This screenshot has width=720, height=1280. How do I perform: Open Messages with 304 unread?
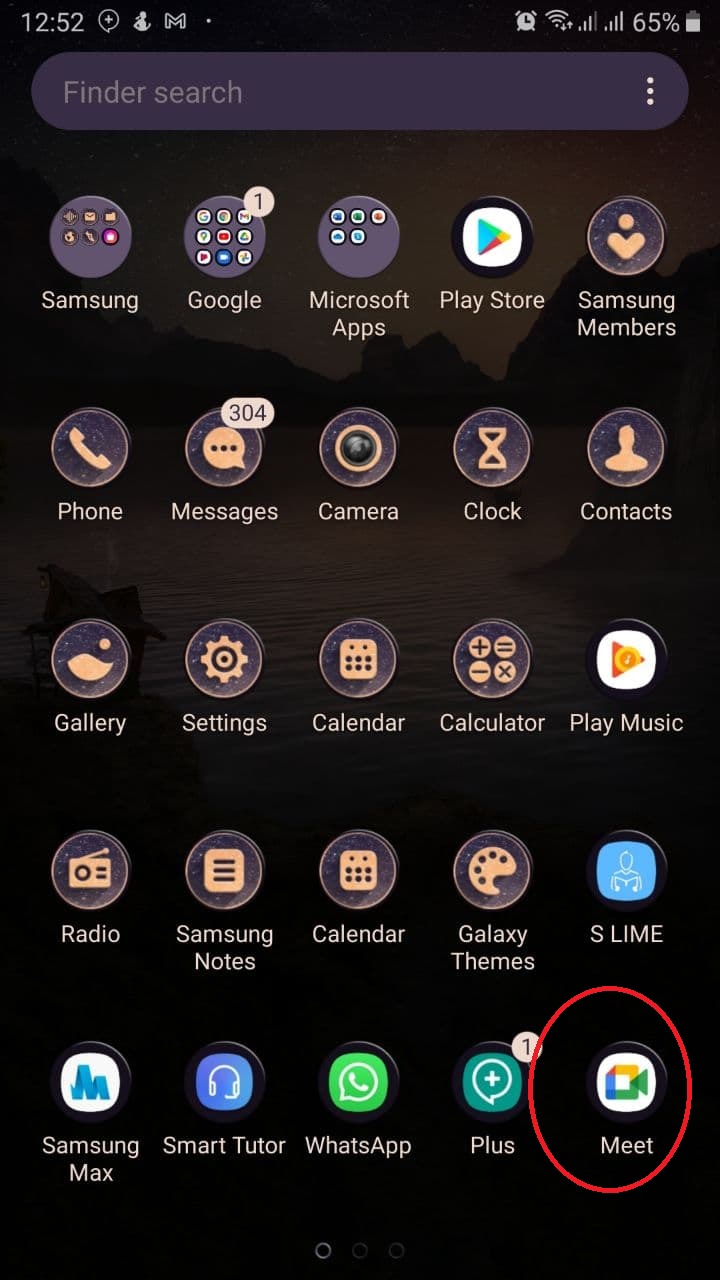pos(224,449)
